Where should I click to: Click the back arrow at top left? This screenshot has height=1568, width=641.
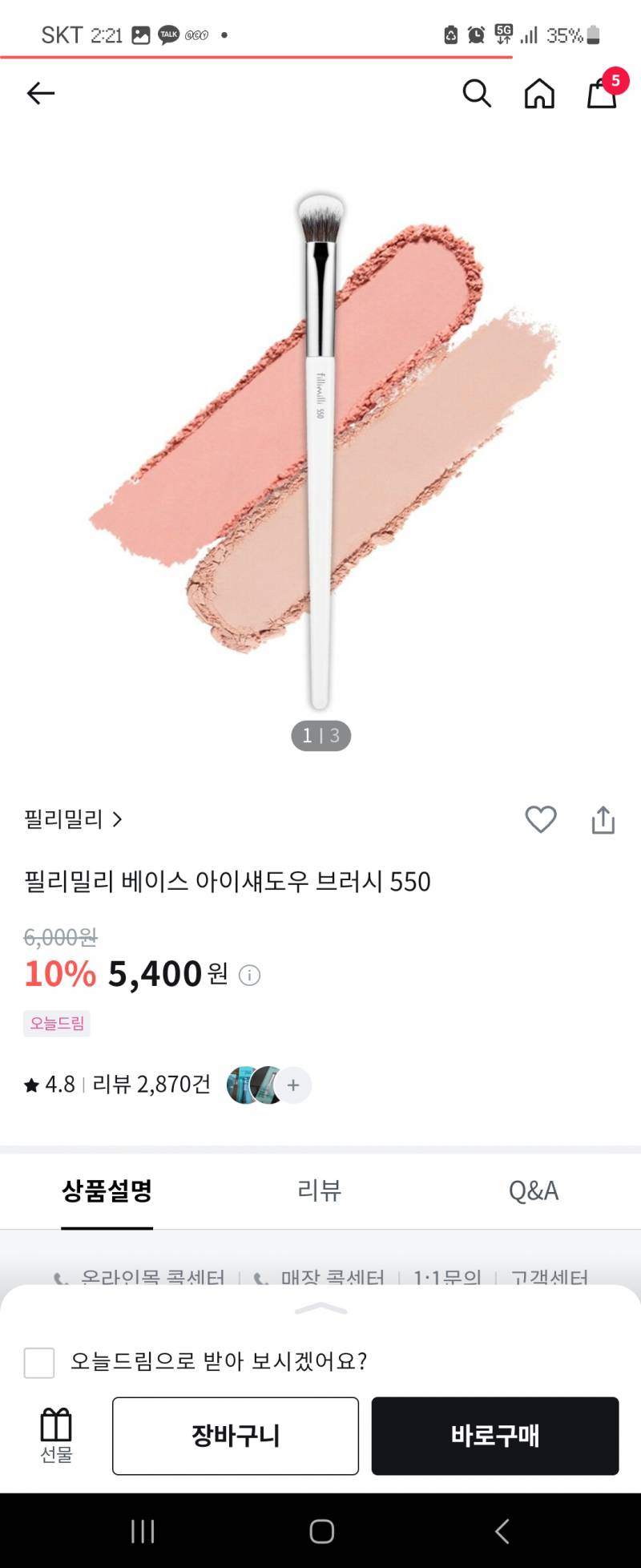click(40, 93)
